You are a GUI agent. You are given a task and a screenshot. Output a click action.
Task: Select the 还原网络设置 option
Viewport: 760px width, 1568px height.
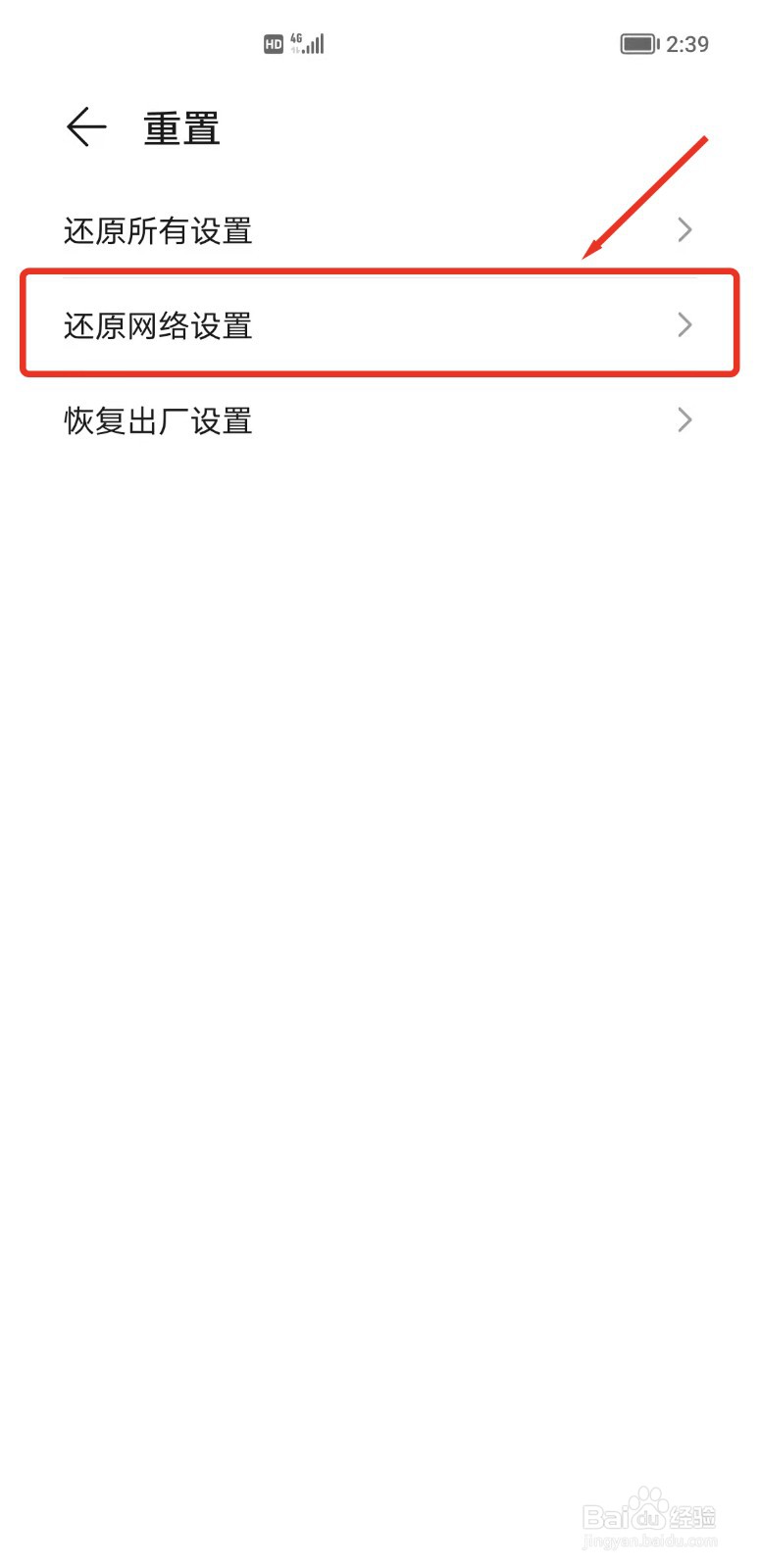tap(157, 325)
